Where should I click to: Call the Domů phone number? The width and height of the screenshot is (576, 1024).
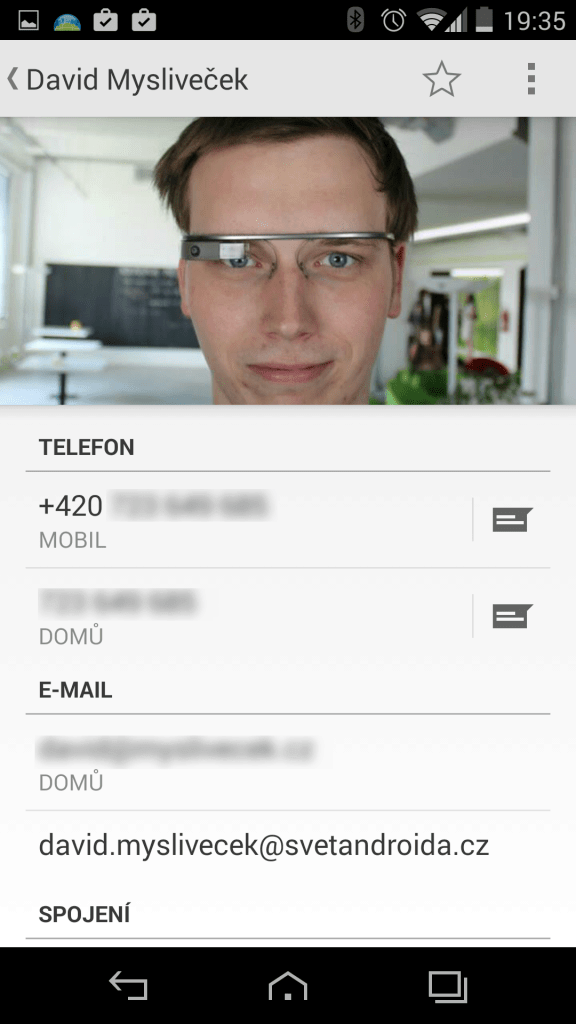[x=248, y=616]
